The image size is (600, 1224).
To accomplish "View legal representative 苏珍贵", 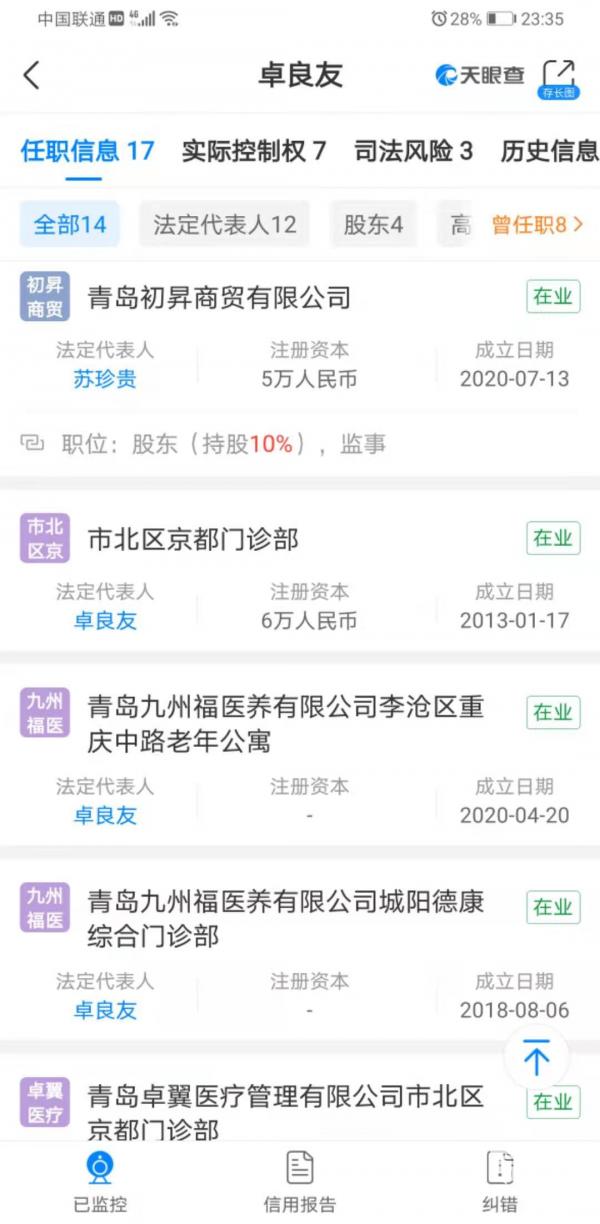I will coord(105,379).
